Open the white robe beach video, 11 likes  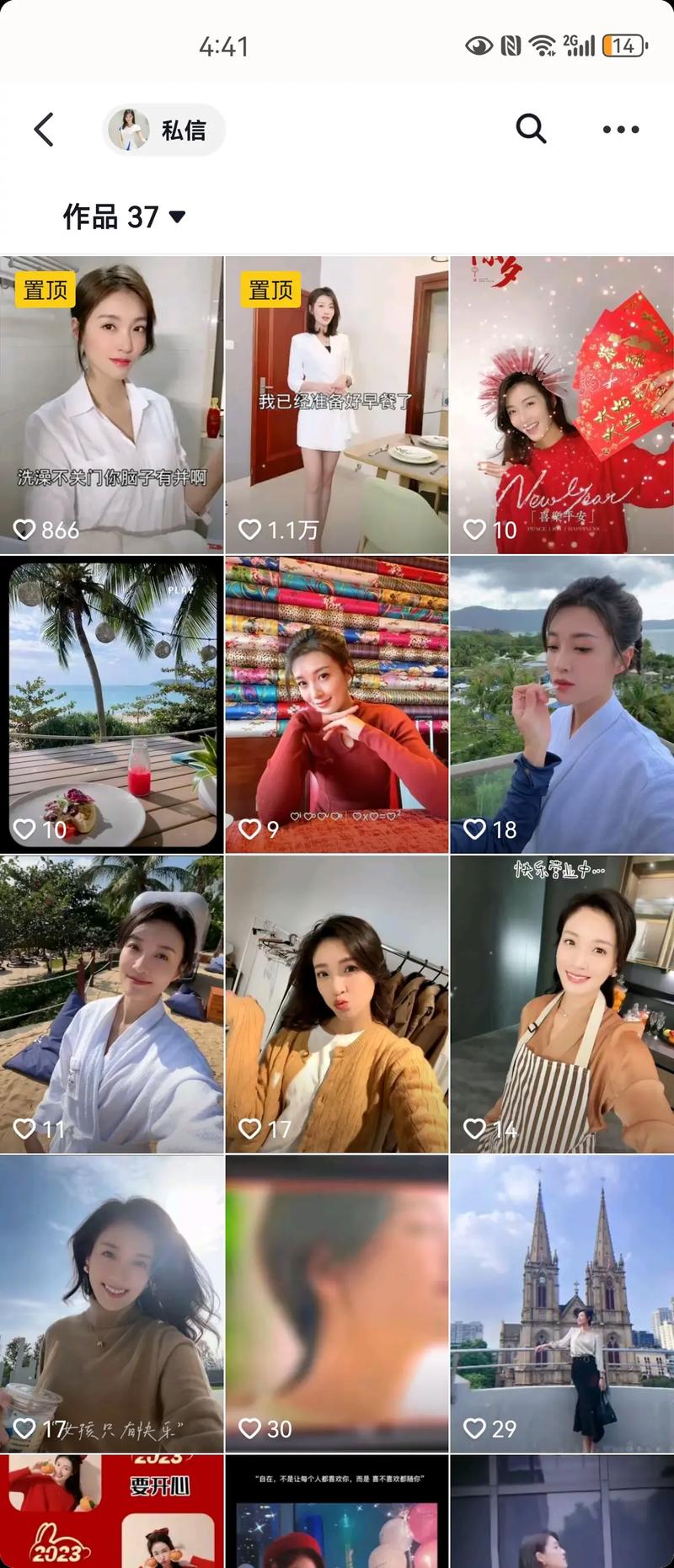(112, 1004)
